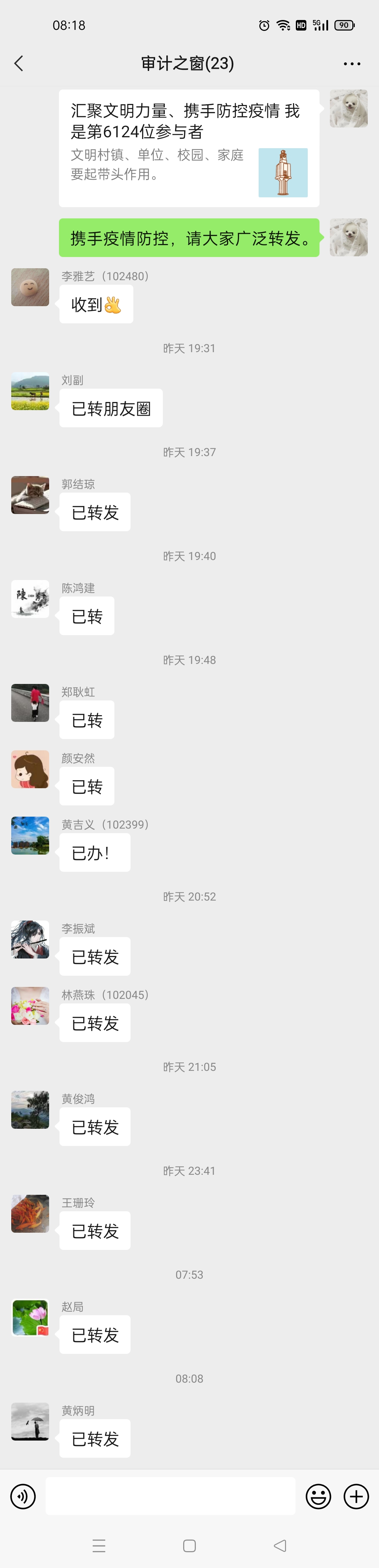Open 林燕珠's flower avatar profile

point(31,1006)
